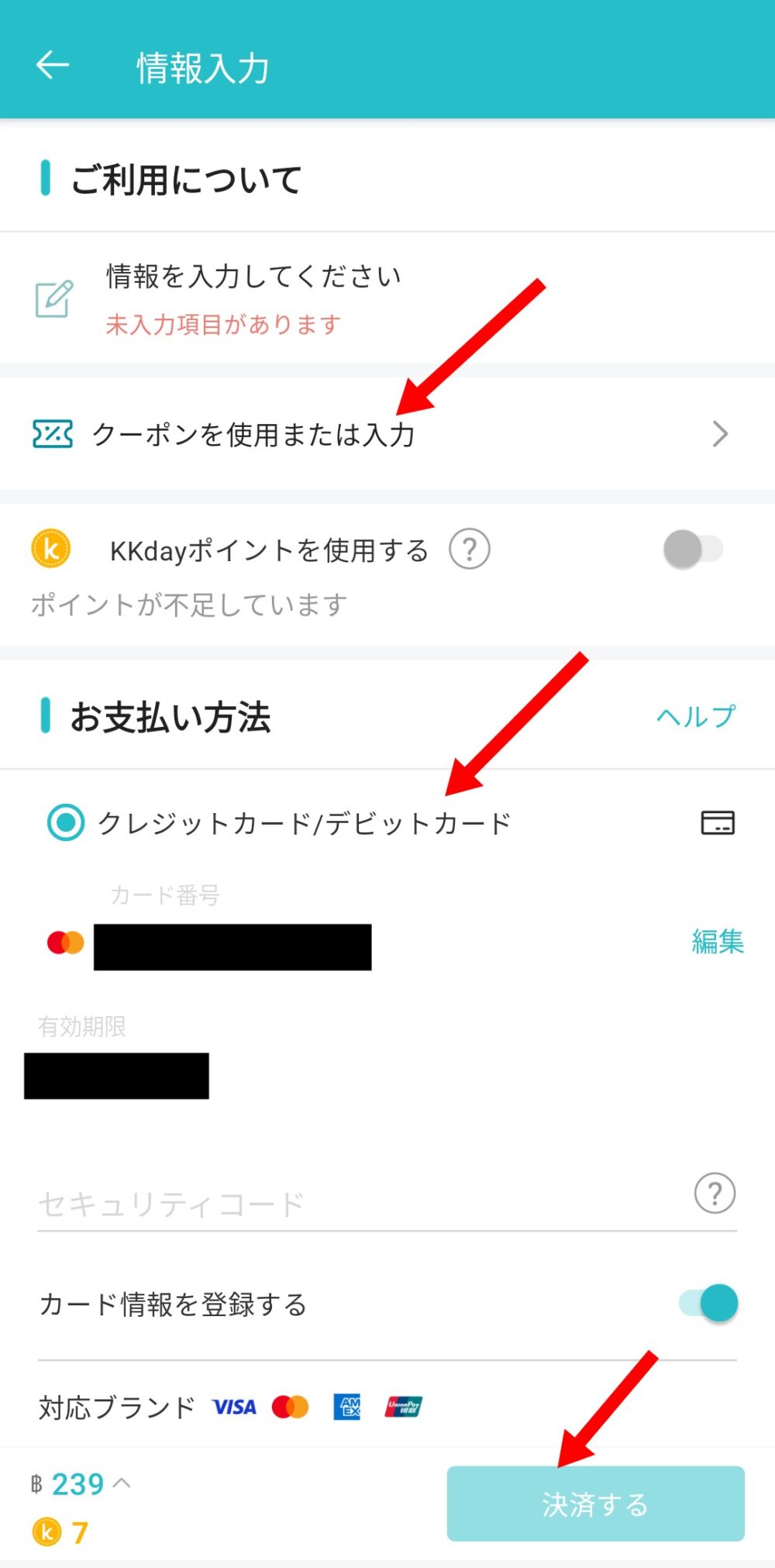
Task: Focus the セキュリティコード input field
Action: point(349,1204)
